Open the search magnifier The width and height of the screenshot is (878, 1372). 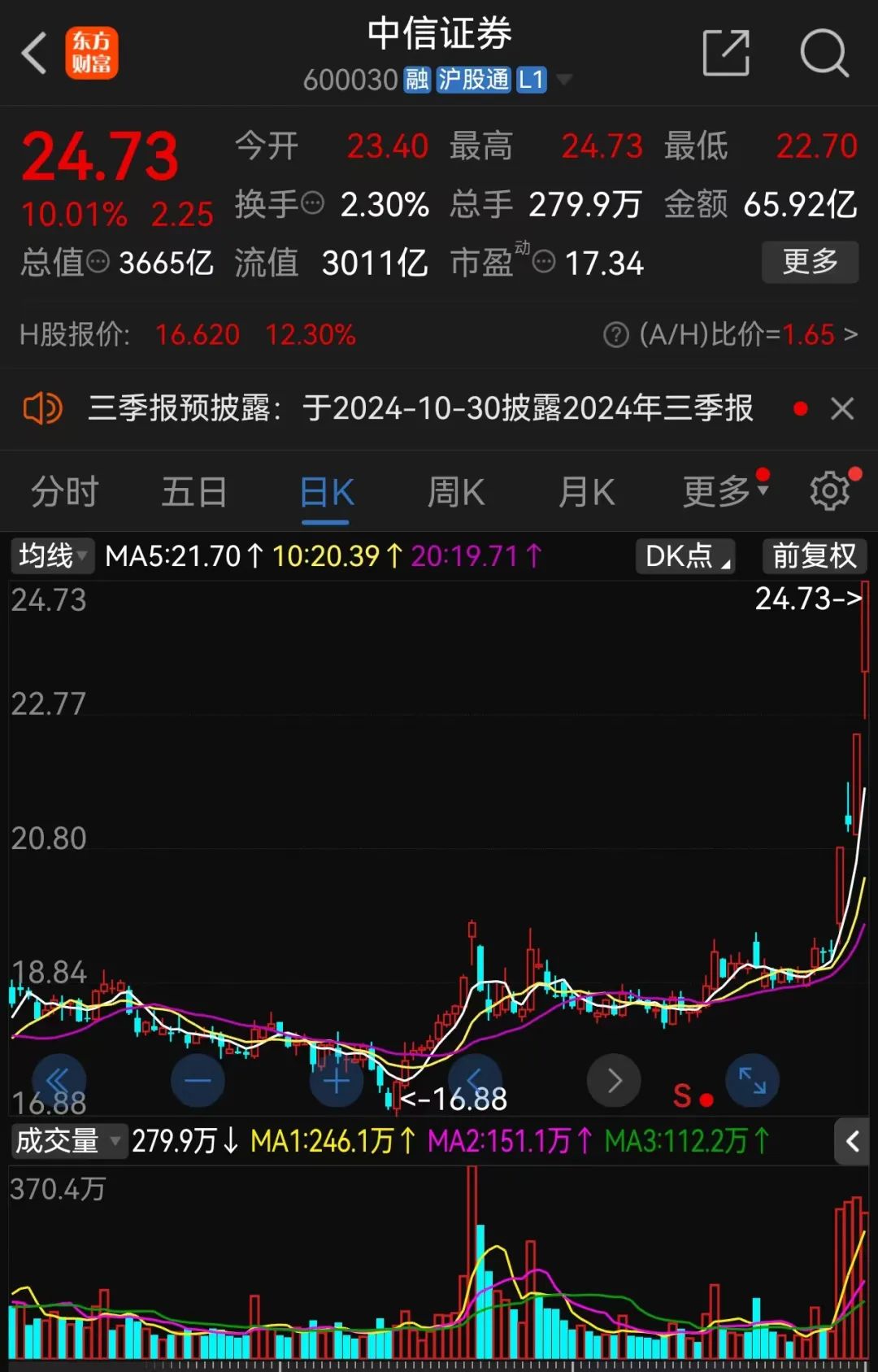click(824, 54)
